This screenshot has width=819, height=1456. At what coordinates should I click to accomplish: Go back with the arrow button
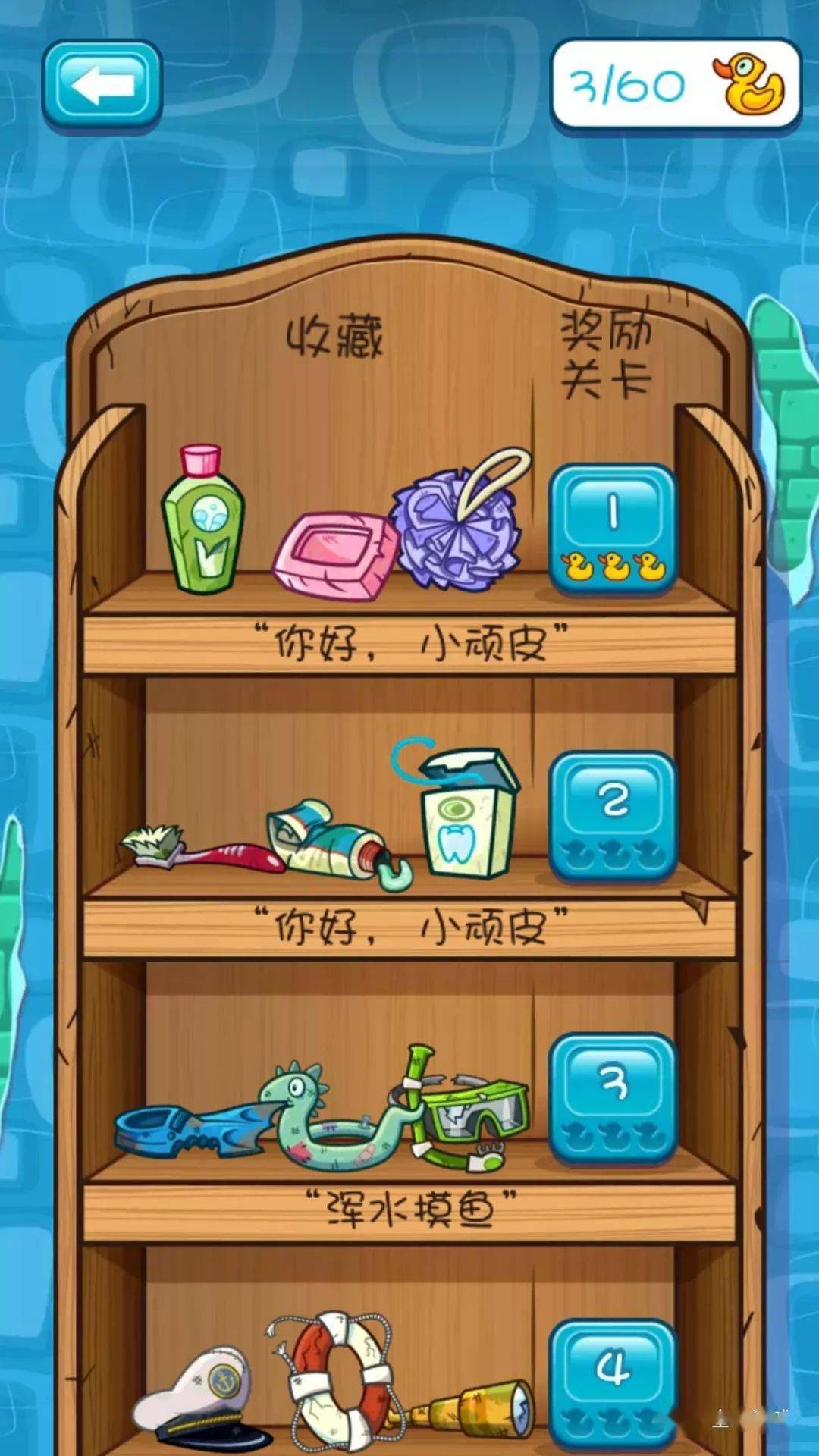[102, 85]
